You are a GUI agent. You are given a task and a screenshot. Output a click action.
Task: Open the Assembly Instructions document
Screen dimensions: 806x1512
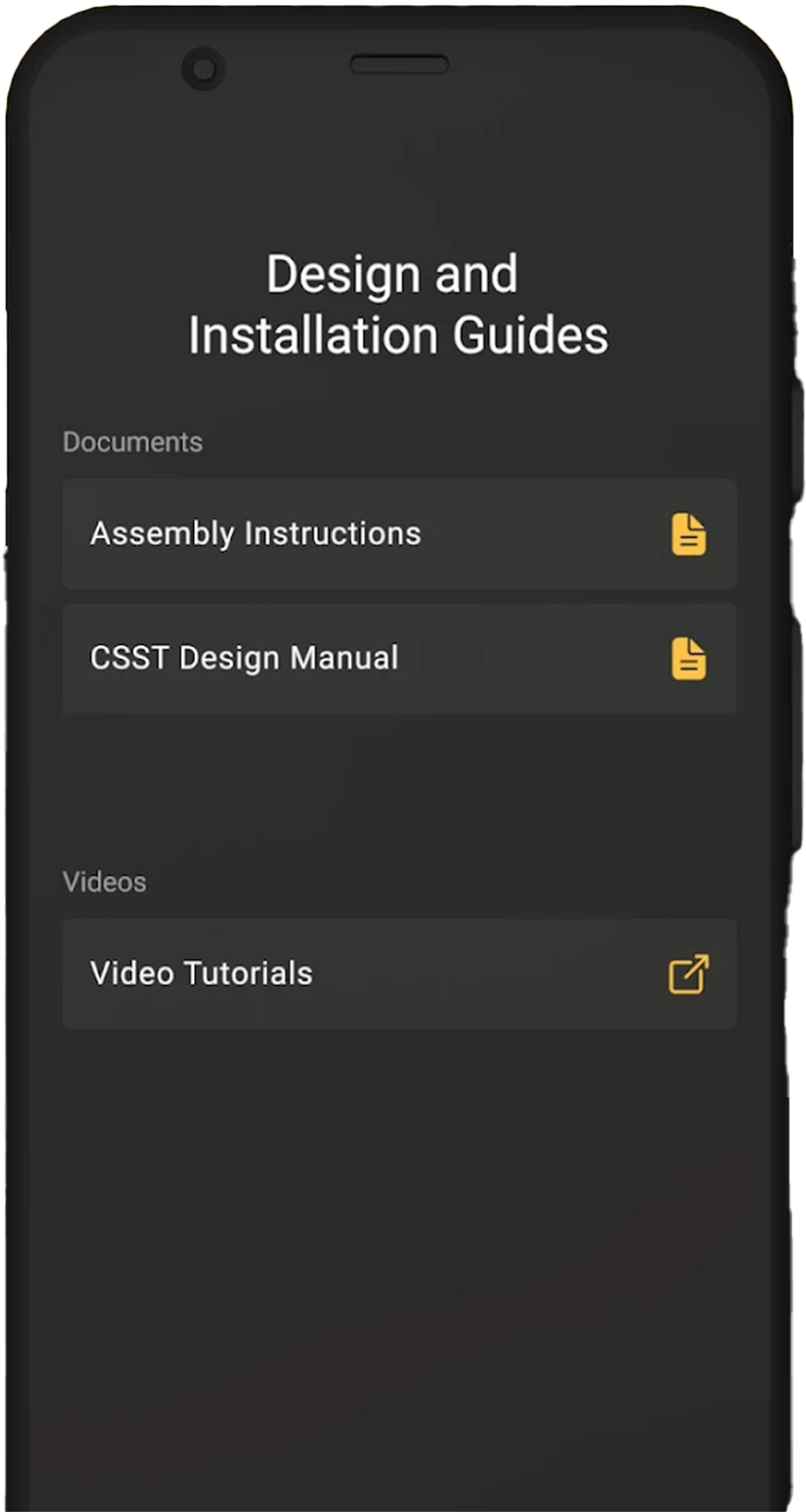coord(399,534)
